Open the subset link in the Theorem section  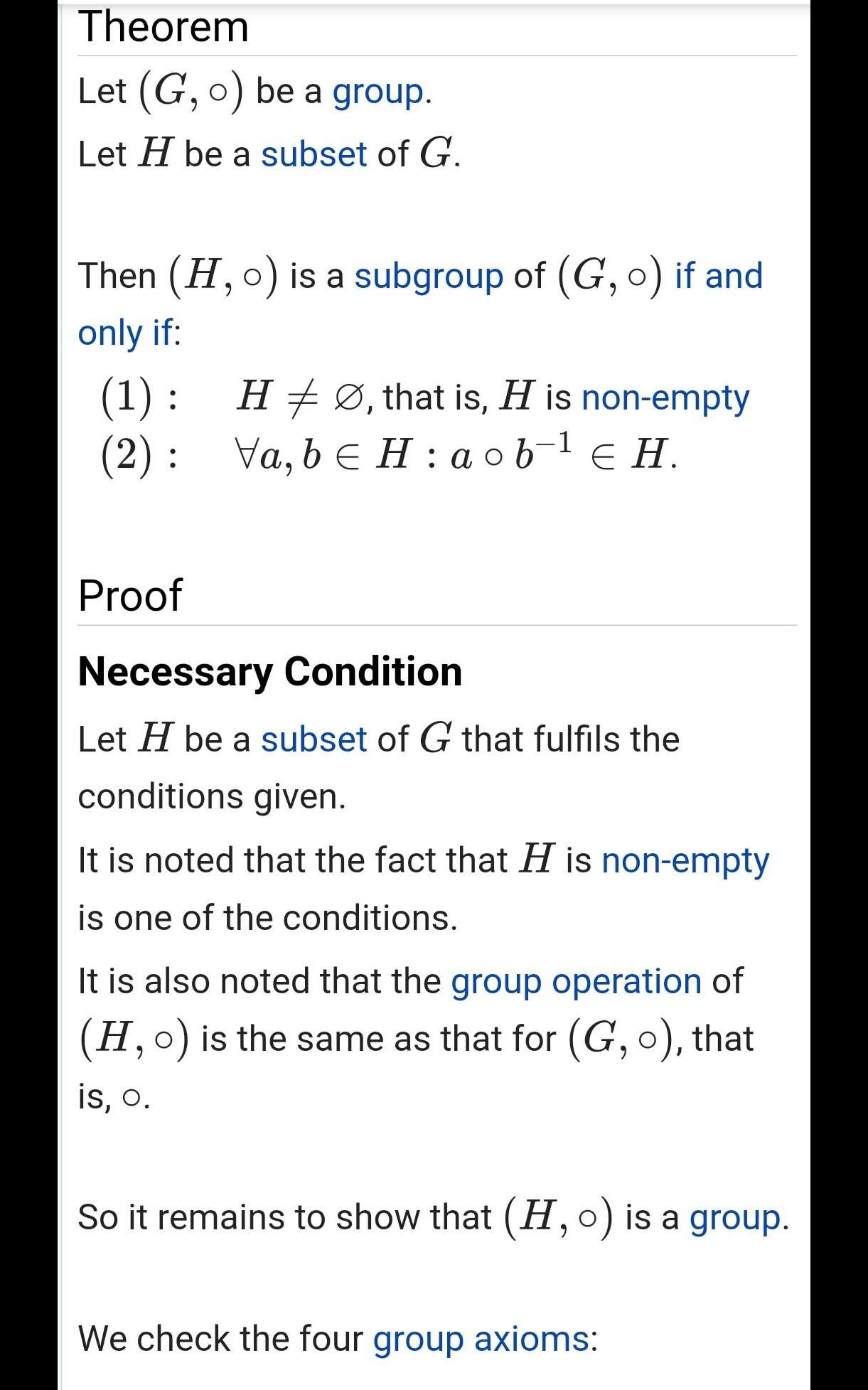click(314, 154)
